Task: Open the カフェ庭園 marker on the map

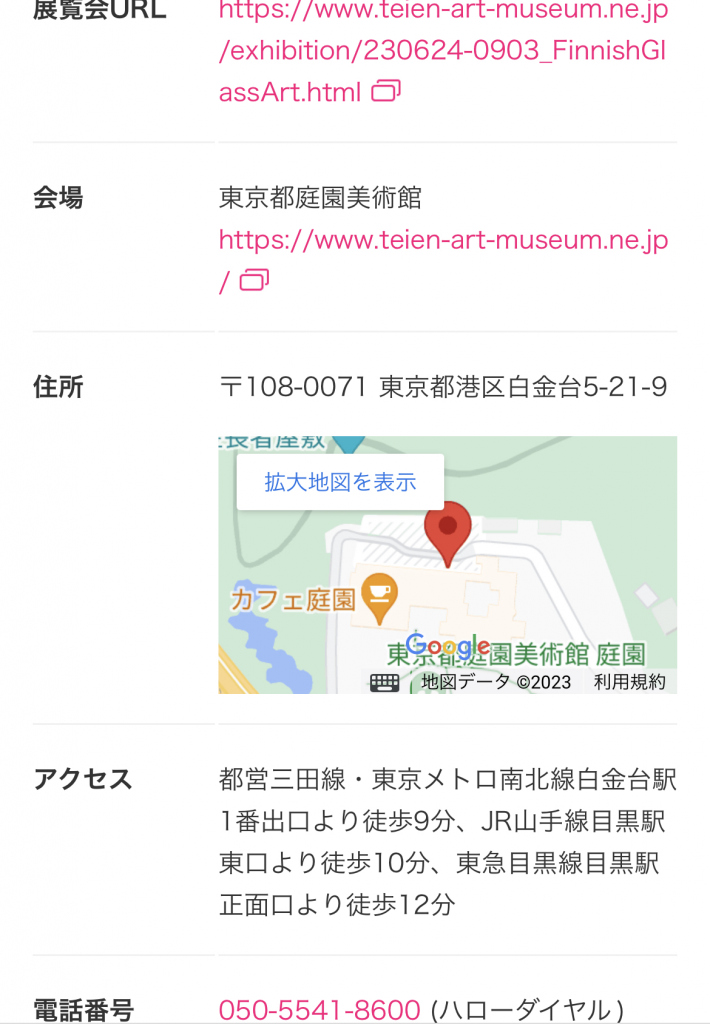Action: coord(379,596)
